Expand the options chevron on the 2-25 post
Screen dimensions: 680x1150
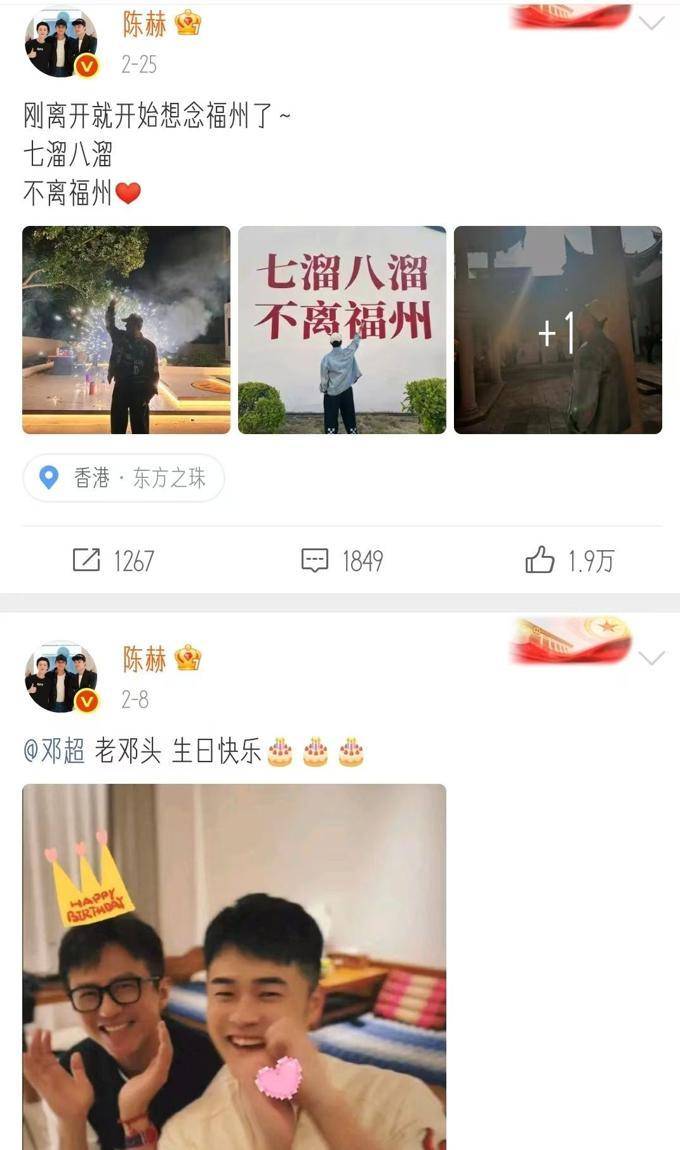(651, 23)
